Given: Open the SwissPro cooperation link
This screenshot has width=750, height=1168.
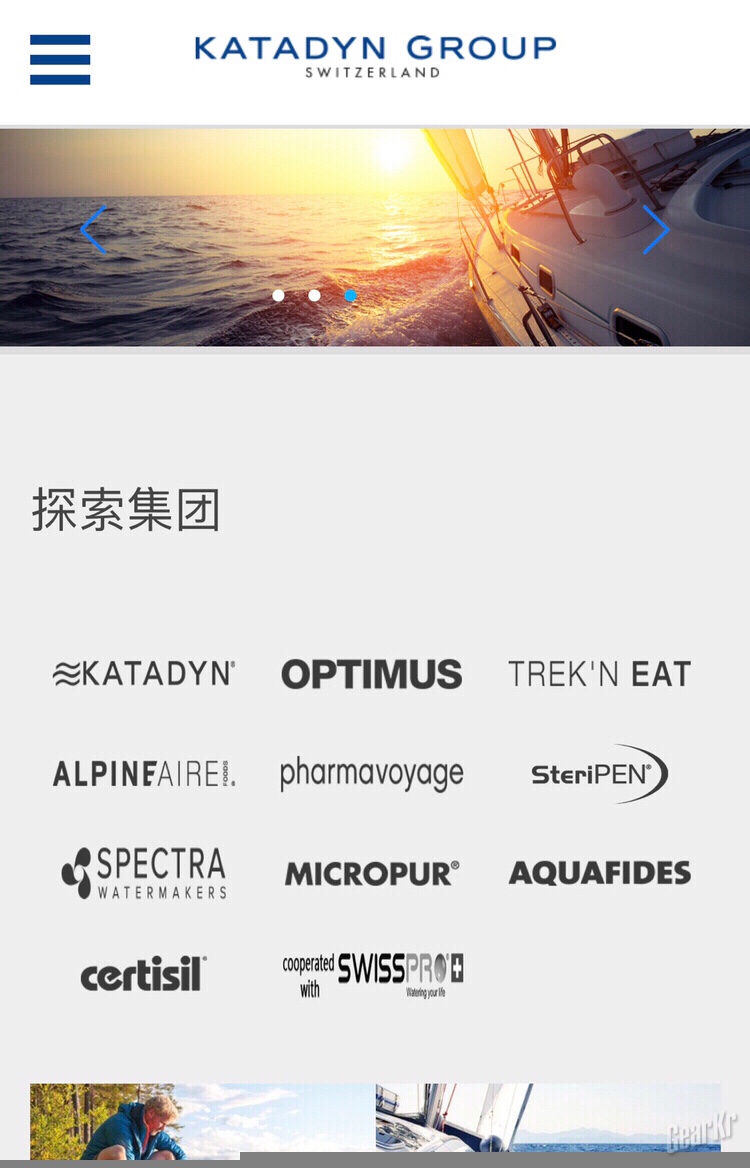Looking at the screenshot, I should tap(371, 973).
